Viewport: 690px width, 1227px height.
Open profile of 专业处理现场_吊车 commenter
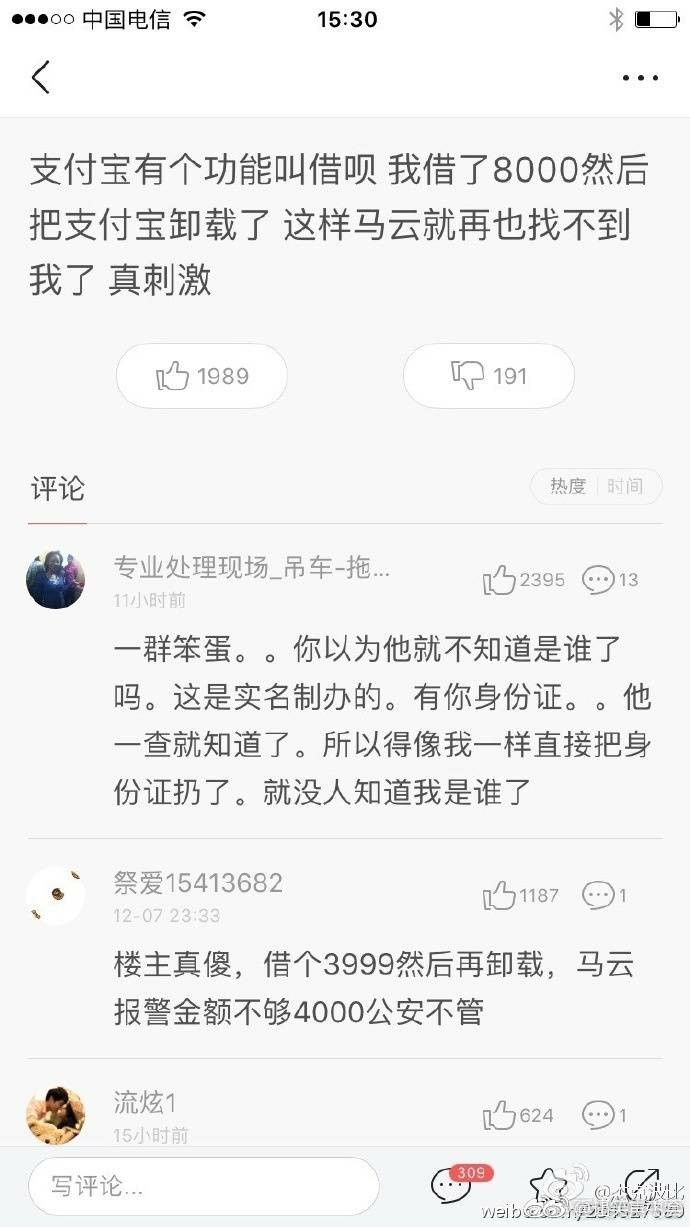(55, 579)
